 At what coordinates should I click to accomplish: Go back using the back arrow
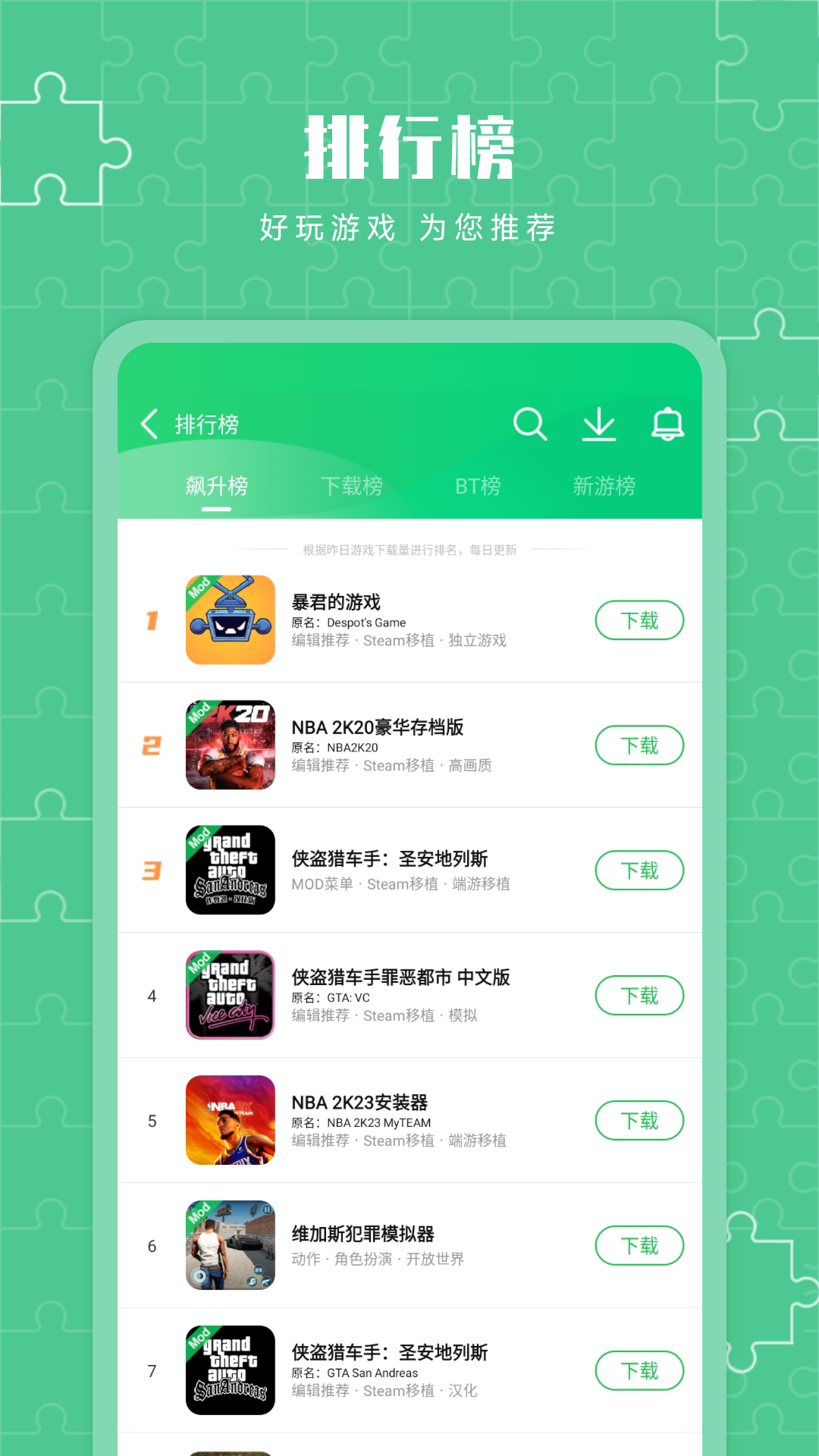(149, 424)
